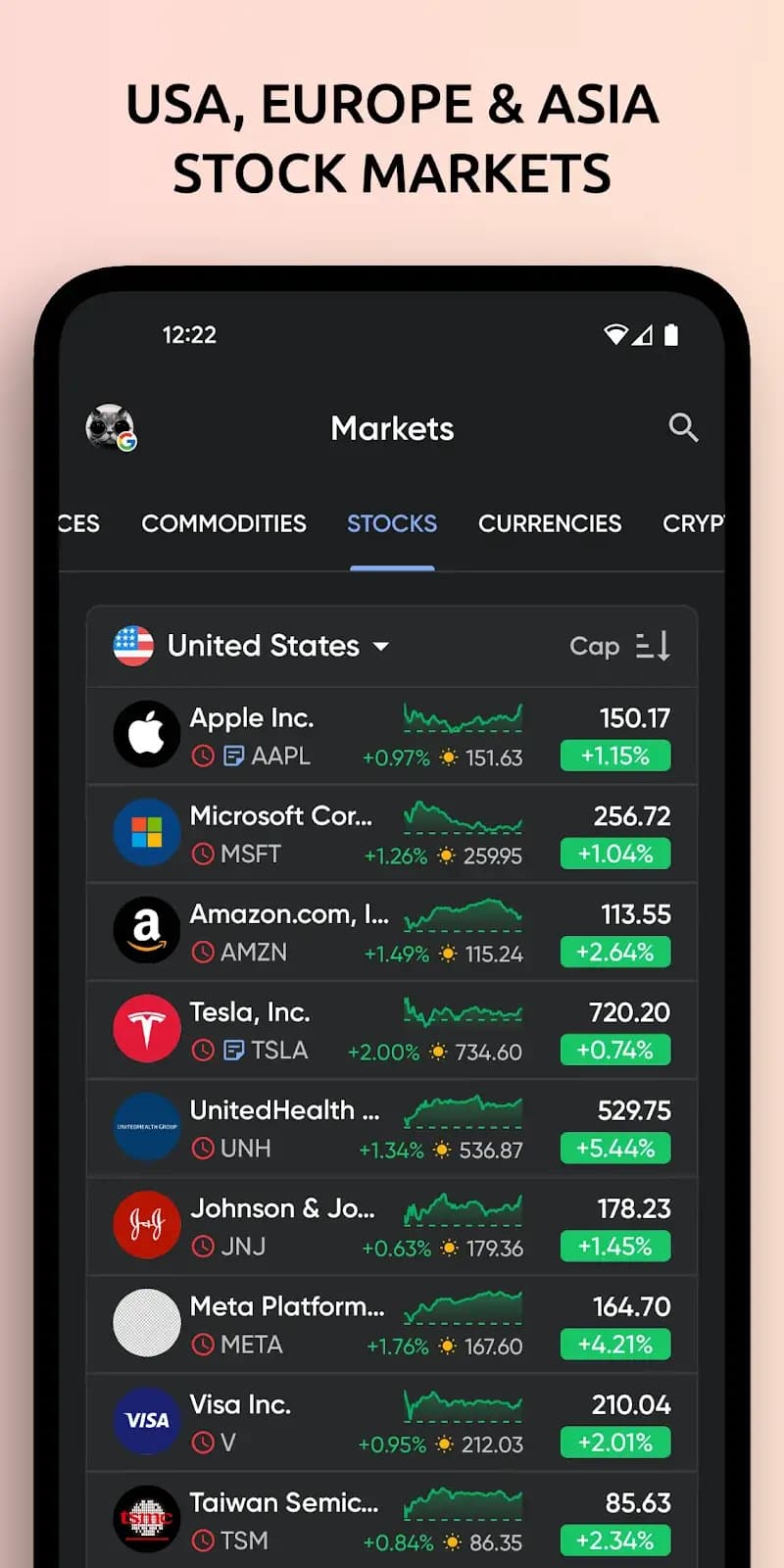Switch to the CURRENCIES tab
784x1568 pixels.
550,524
